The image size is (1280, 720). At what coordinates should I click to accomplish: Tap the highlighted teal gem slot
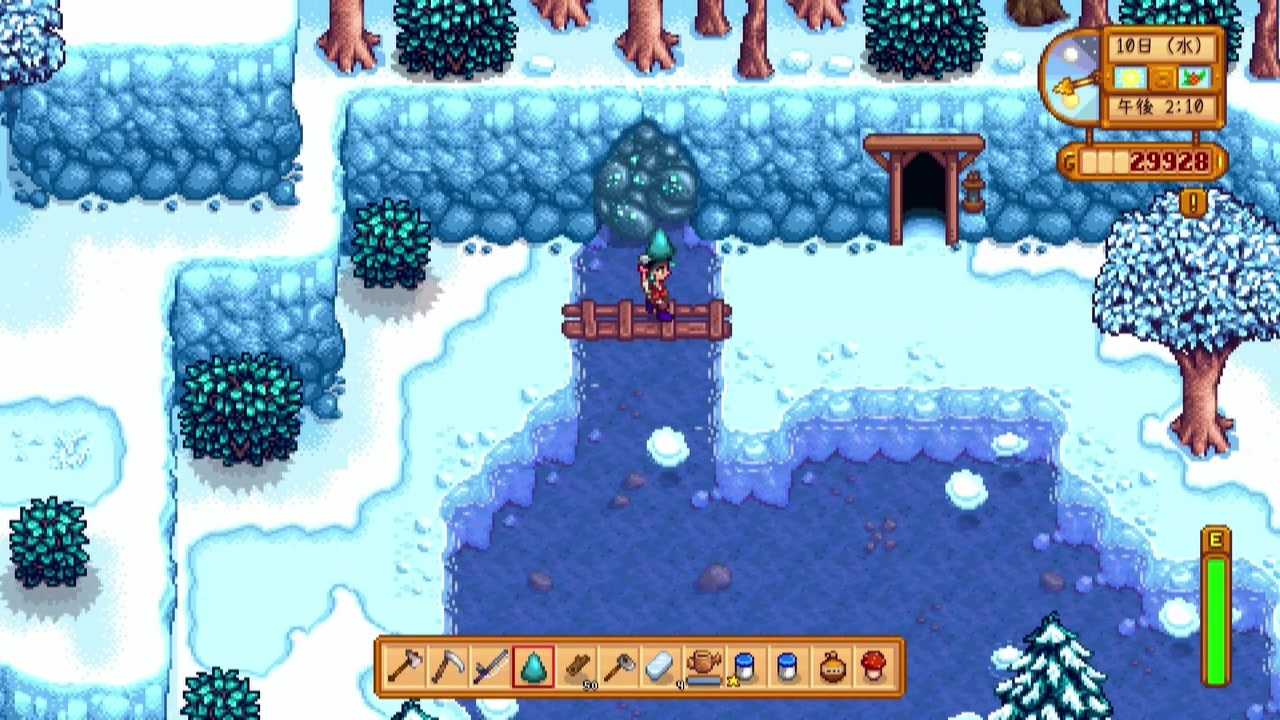point(533,667)
